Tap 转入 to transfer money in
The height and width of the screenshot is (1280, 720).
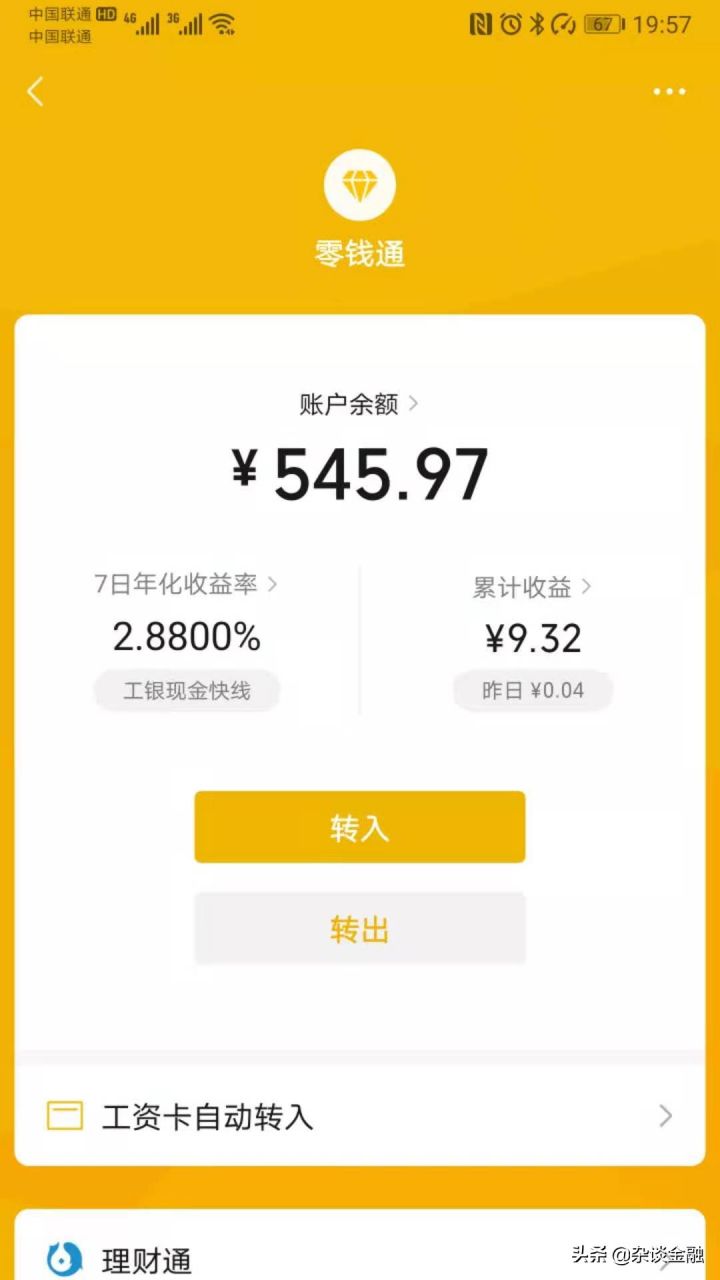click(x=359, y=827)
